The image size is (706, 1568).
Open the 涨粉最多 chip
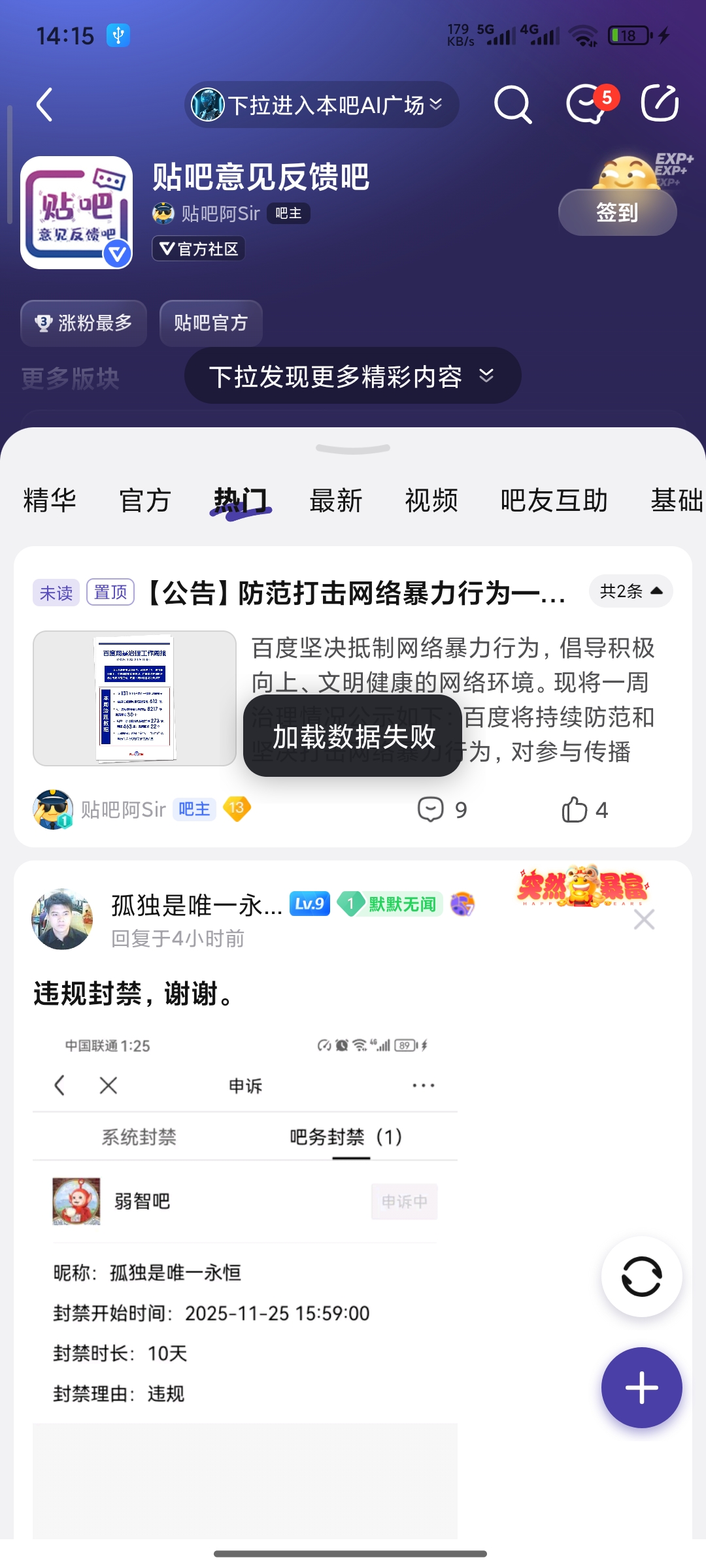(84, 323)
